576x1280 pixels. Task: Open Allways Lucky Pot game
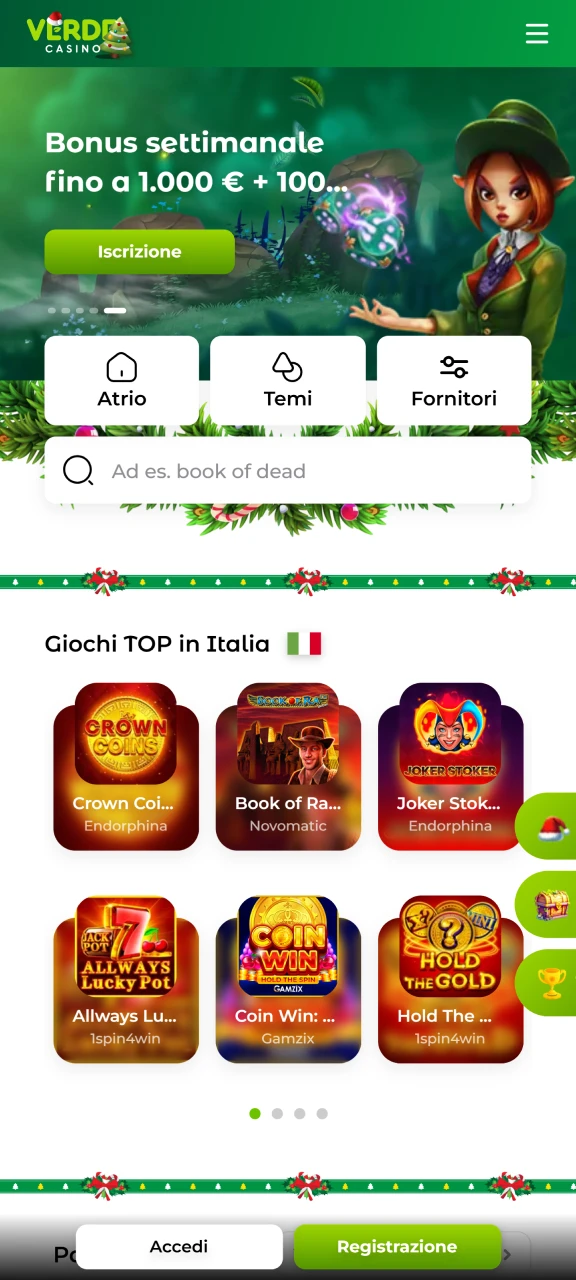[x=126, y=979]
